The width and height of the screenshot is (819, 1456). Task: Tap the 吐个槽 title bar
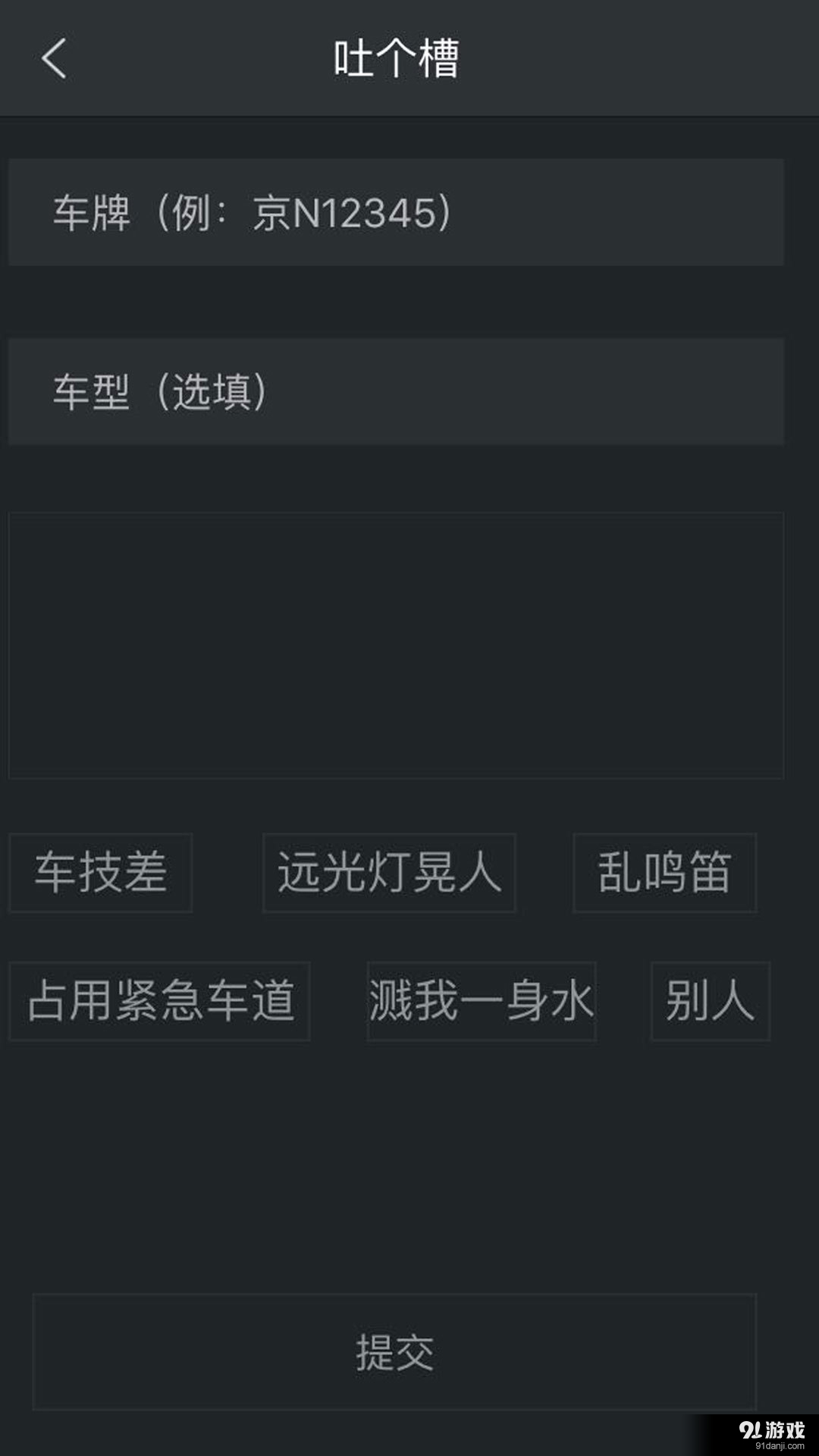tap(397, 59)
